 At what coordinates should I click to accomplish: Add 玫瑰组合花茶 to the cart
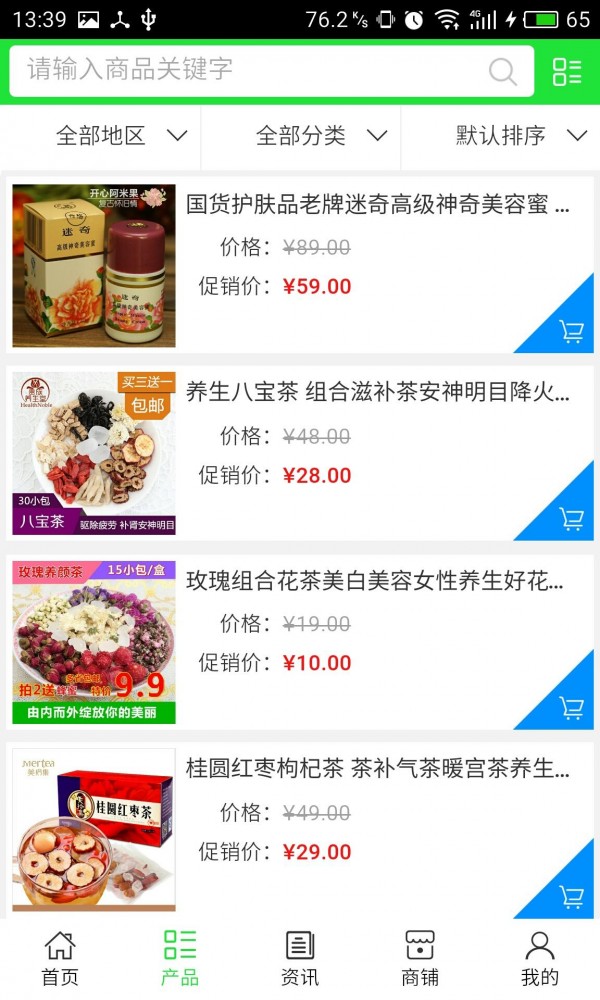(571, 708)
